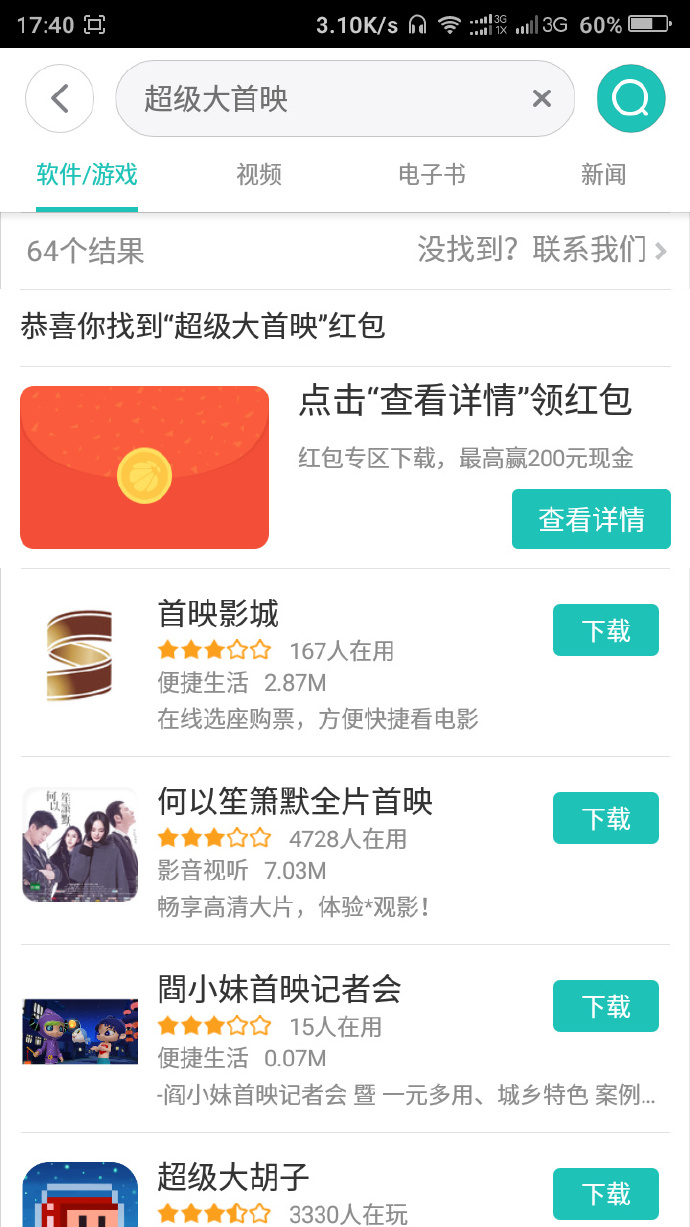The image size is (690, 1227).
Task: Focus the search field with 超级大首映
Action: pyautogui.click(x=330, y=98)
